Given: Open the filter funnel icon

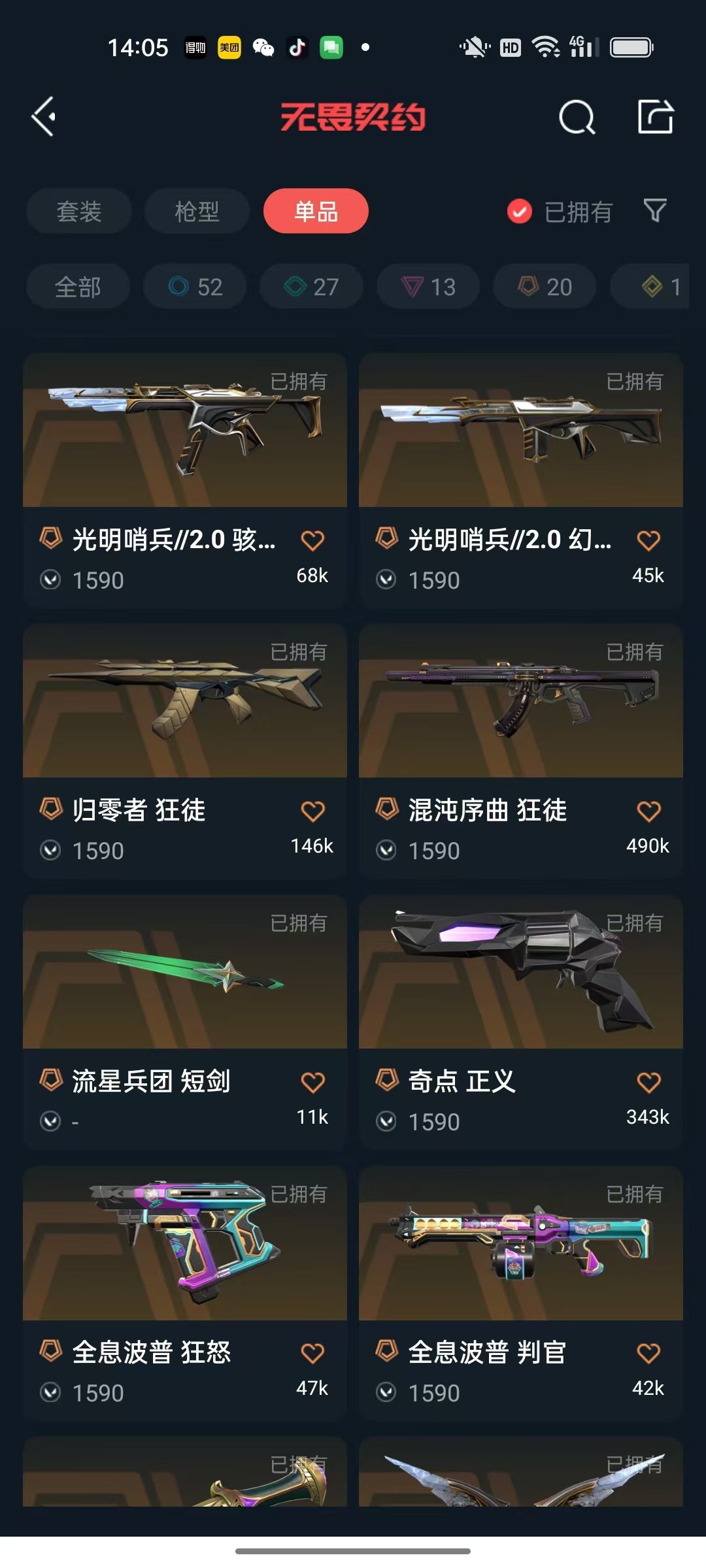Looking at the screenshot, I should pyautogui.click(x=655, y=211).
